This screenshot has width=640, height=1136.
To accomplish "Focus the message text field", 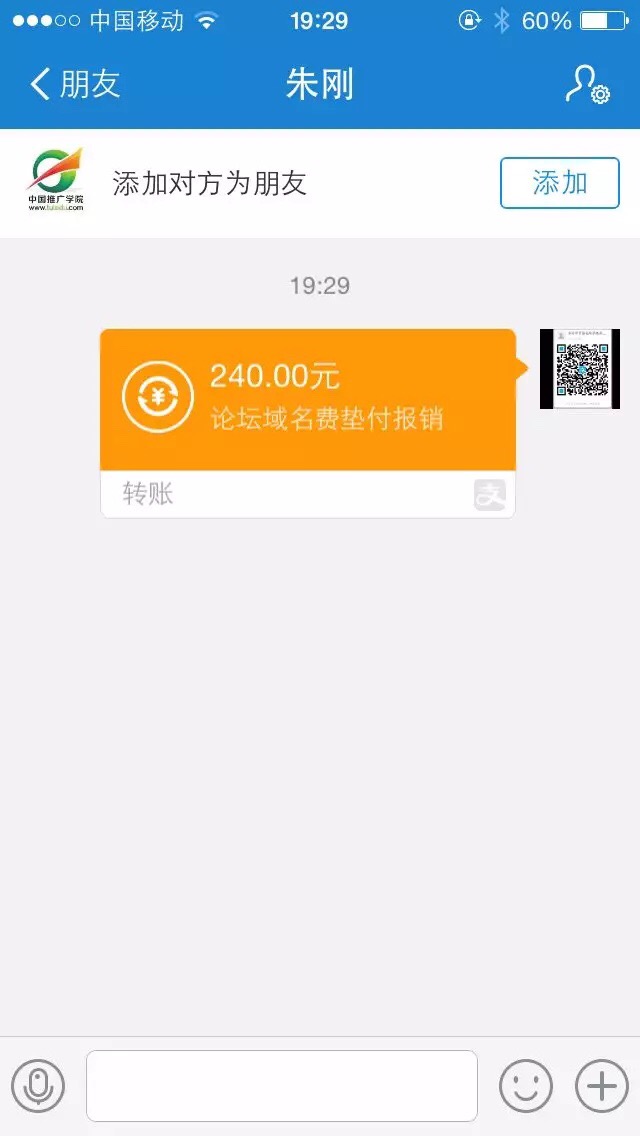I will click(281, 1086).
